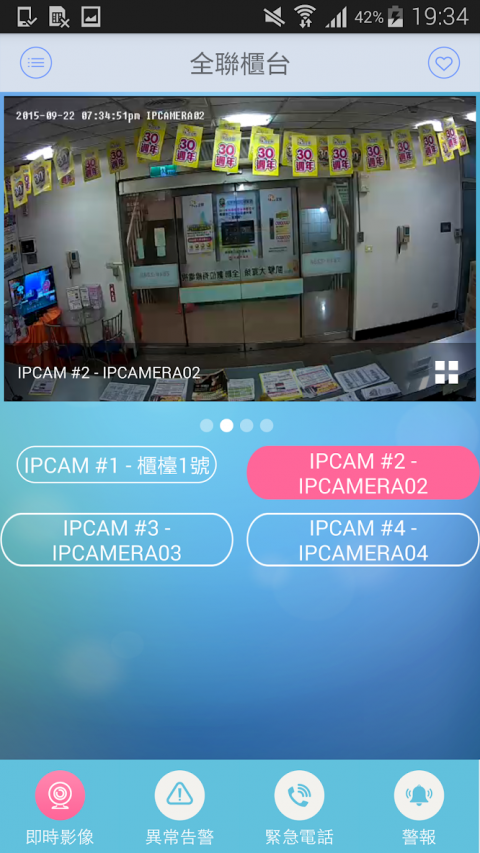This screenshot has height=853, width=480.
Task: Switch to the 異常告警 tab
Action: [180, 807]
